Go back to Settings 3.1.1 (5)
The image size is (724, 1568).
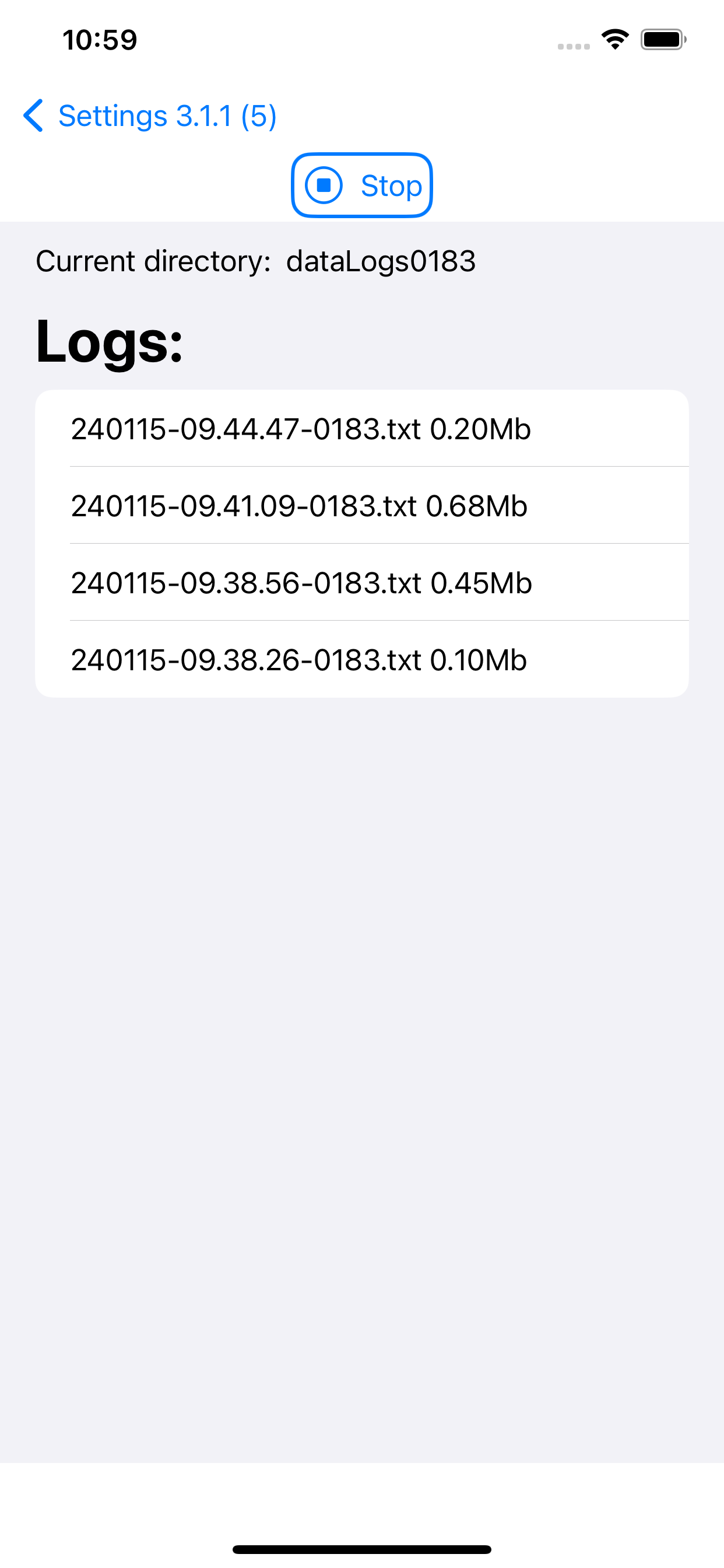pyautogui.click(x=150, y=116)
